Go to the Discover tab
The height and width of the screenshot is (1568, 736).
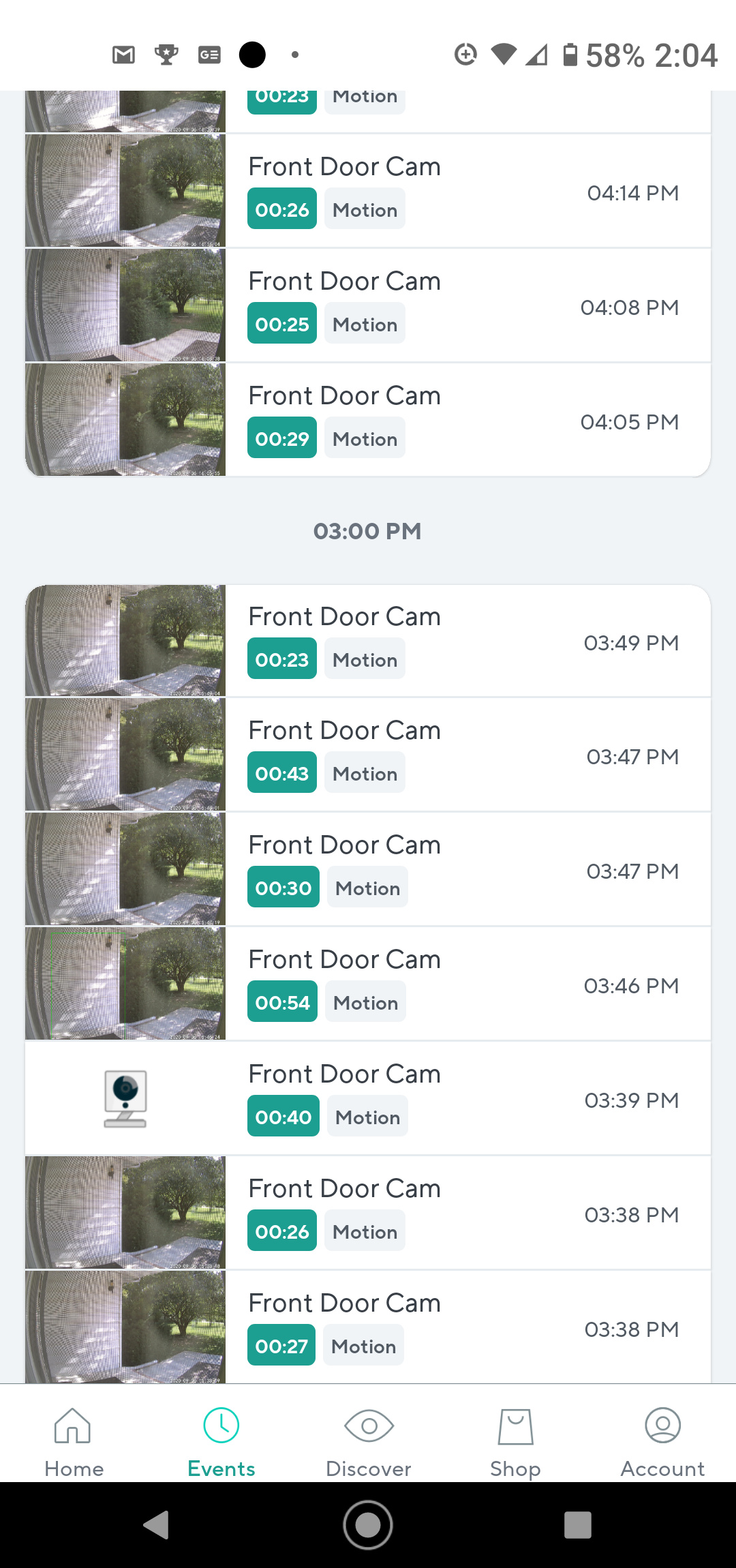[369, 1438]
